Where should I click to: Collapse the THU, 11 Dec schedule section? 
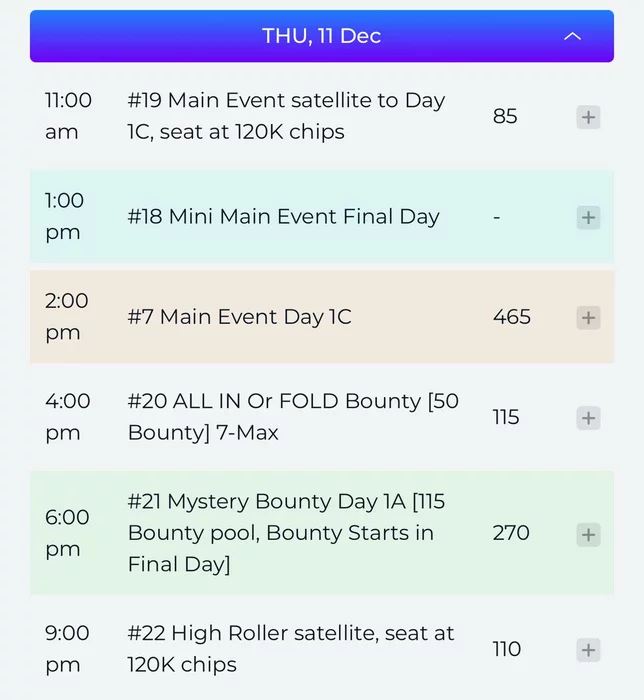click(572, 36)
